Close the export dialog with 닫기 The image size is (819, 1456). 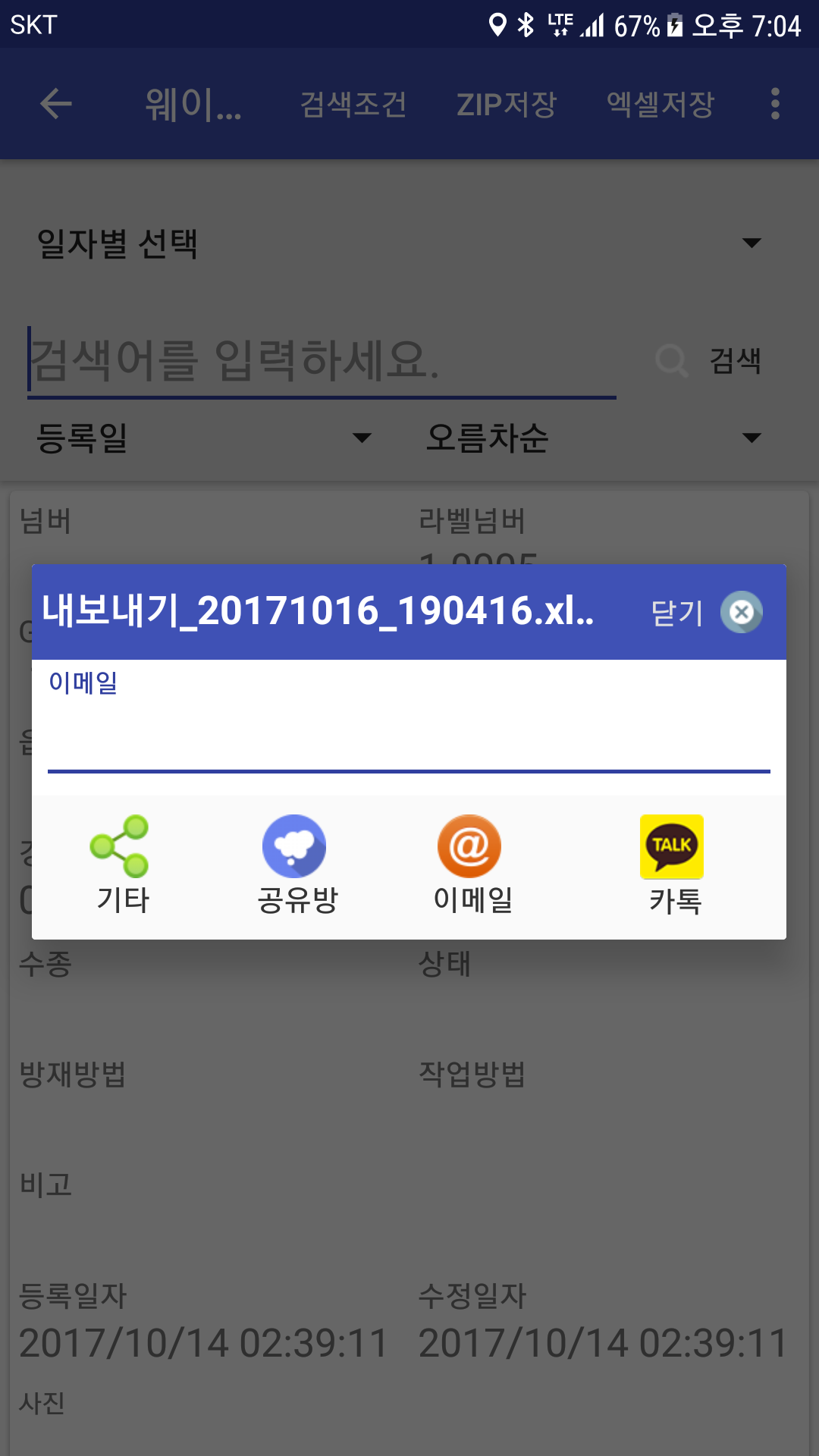pyautogui.click(x=706, y=612)
